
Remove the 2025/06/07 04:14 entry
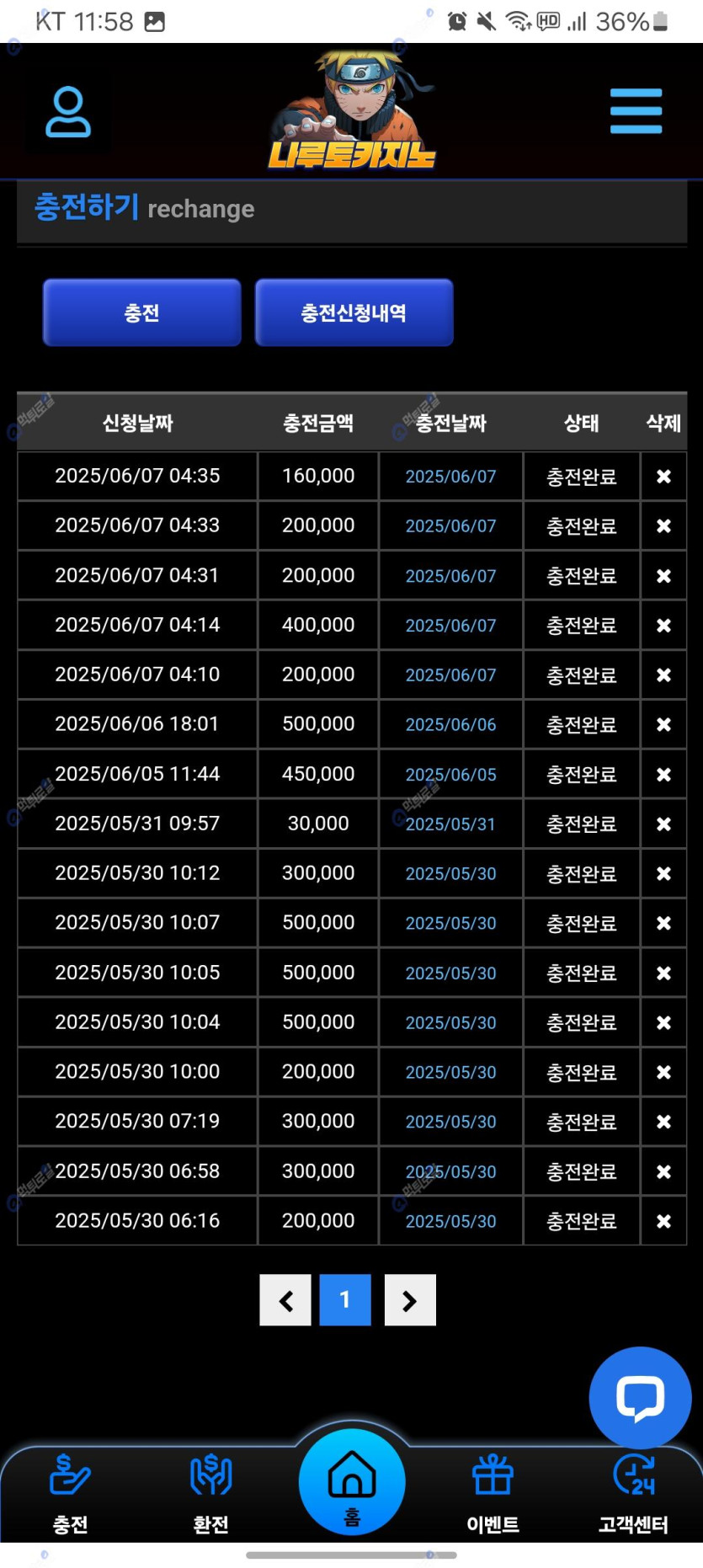coord(663,626)
